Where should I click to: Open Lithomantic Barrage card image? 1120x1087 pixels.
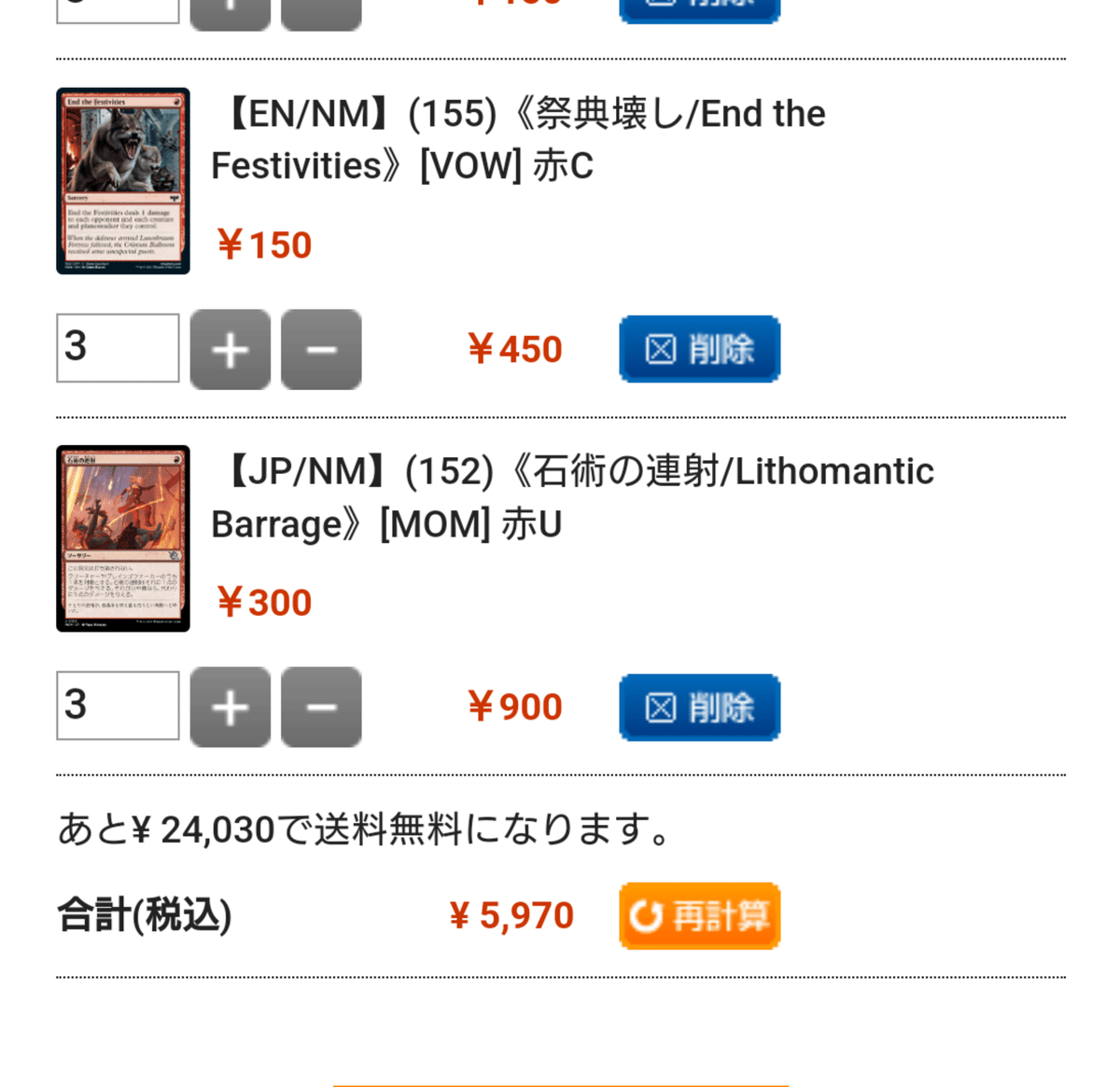click(x=123, y=538)
